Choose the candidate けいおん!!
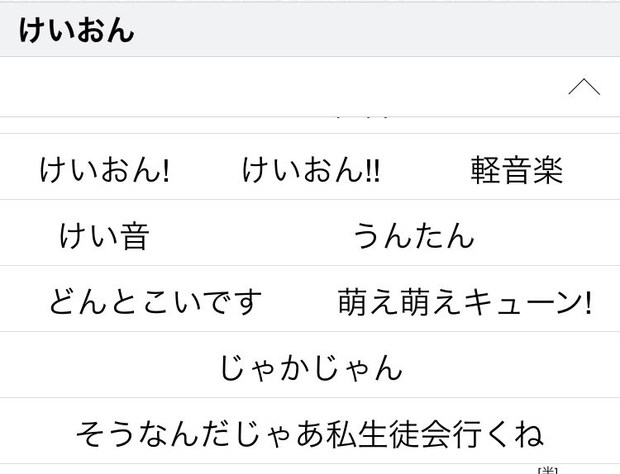Viewport: 620px width, 474px height. click(x=311, y=170)
